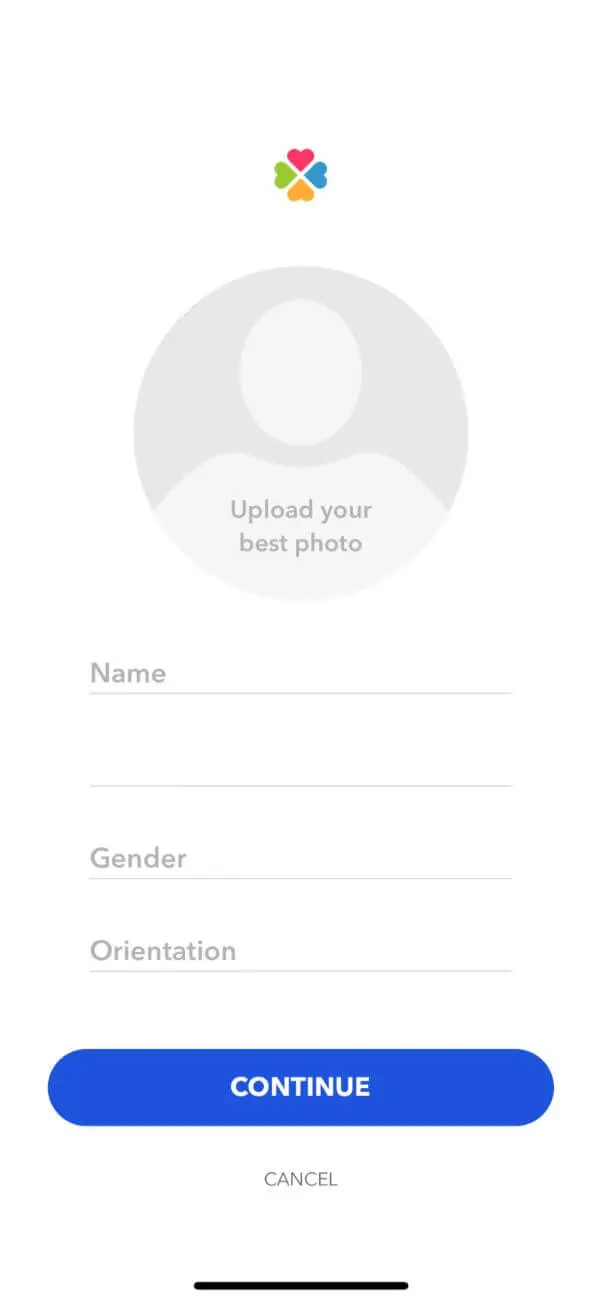Select the blank field below Name

[301, 765]
